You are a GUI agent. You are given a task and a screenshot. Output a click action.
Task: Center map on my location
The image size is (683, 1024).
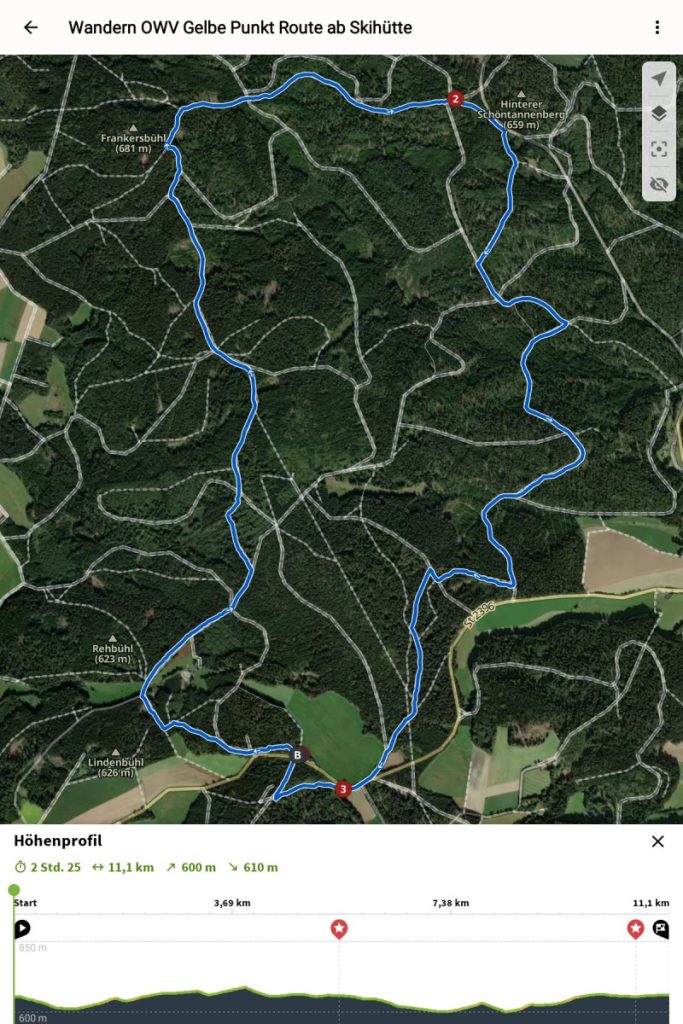(658, 79)
